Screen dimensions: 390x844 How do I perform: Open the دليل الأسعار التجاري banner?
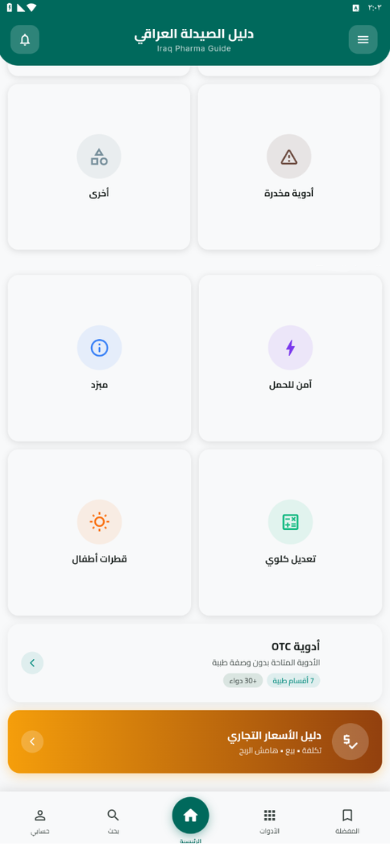[195, 742]
